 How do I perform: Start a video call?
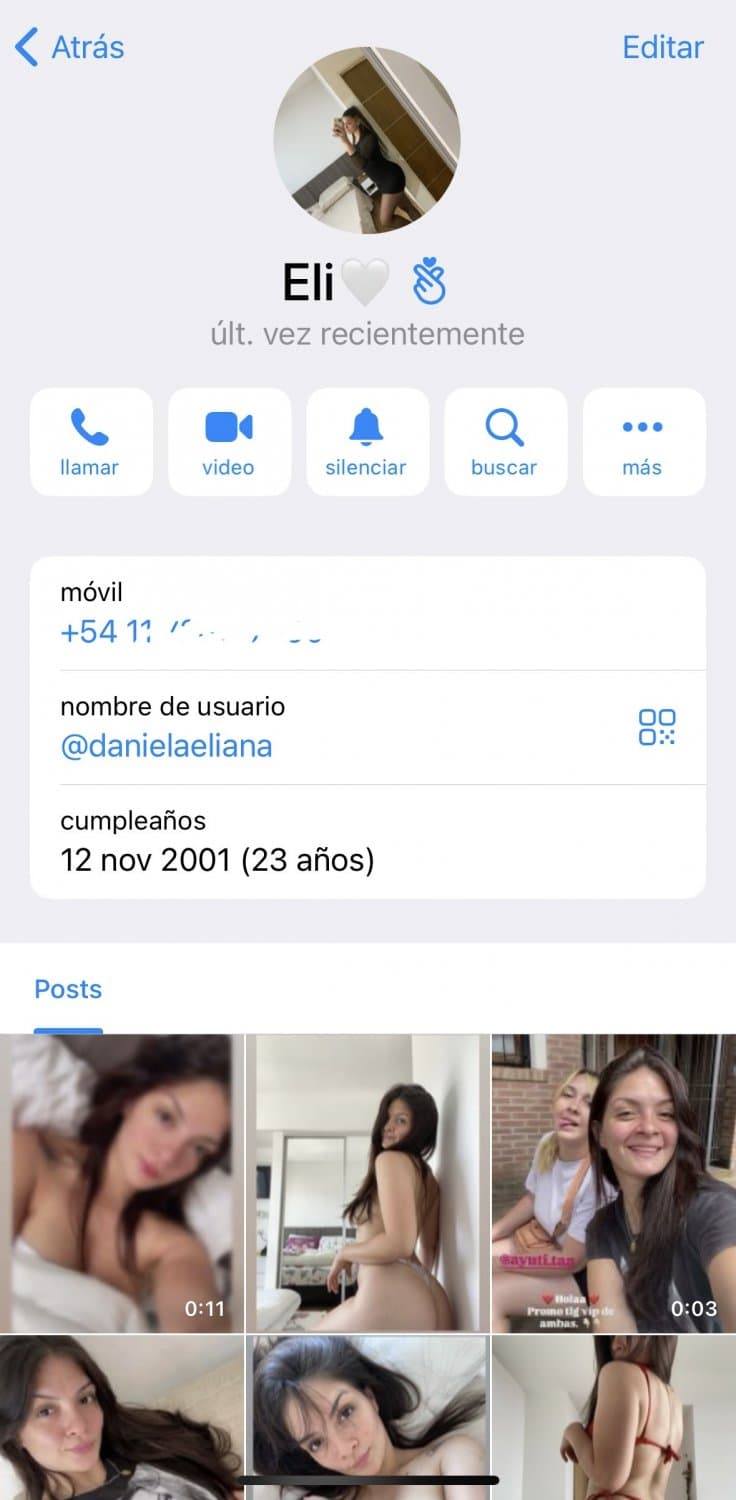(229, 442)
